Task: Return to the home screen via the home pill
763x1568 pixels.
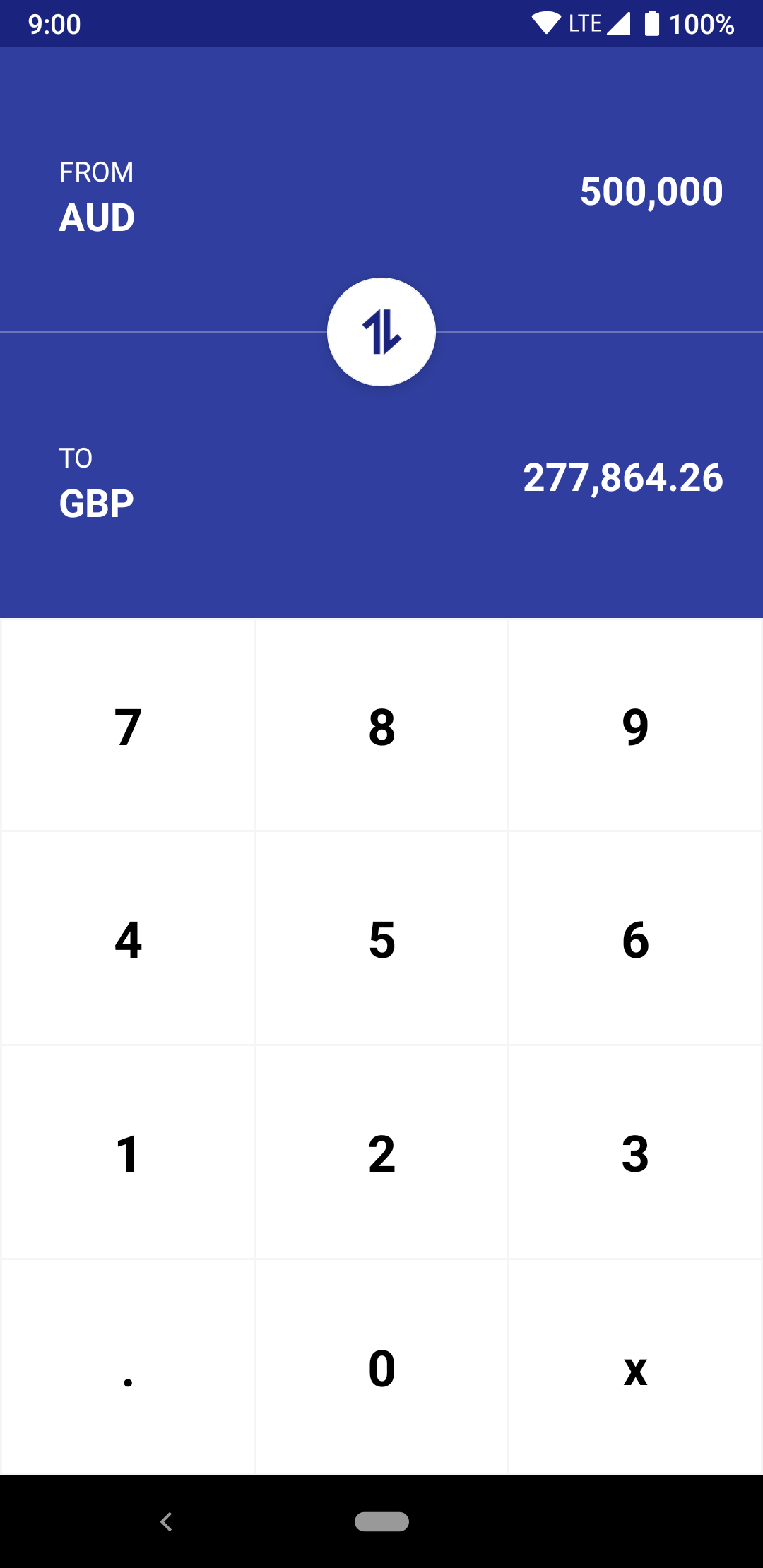Action: 381,1521
